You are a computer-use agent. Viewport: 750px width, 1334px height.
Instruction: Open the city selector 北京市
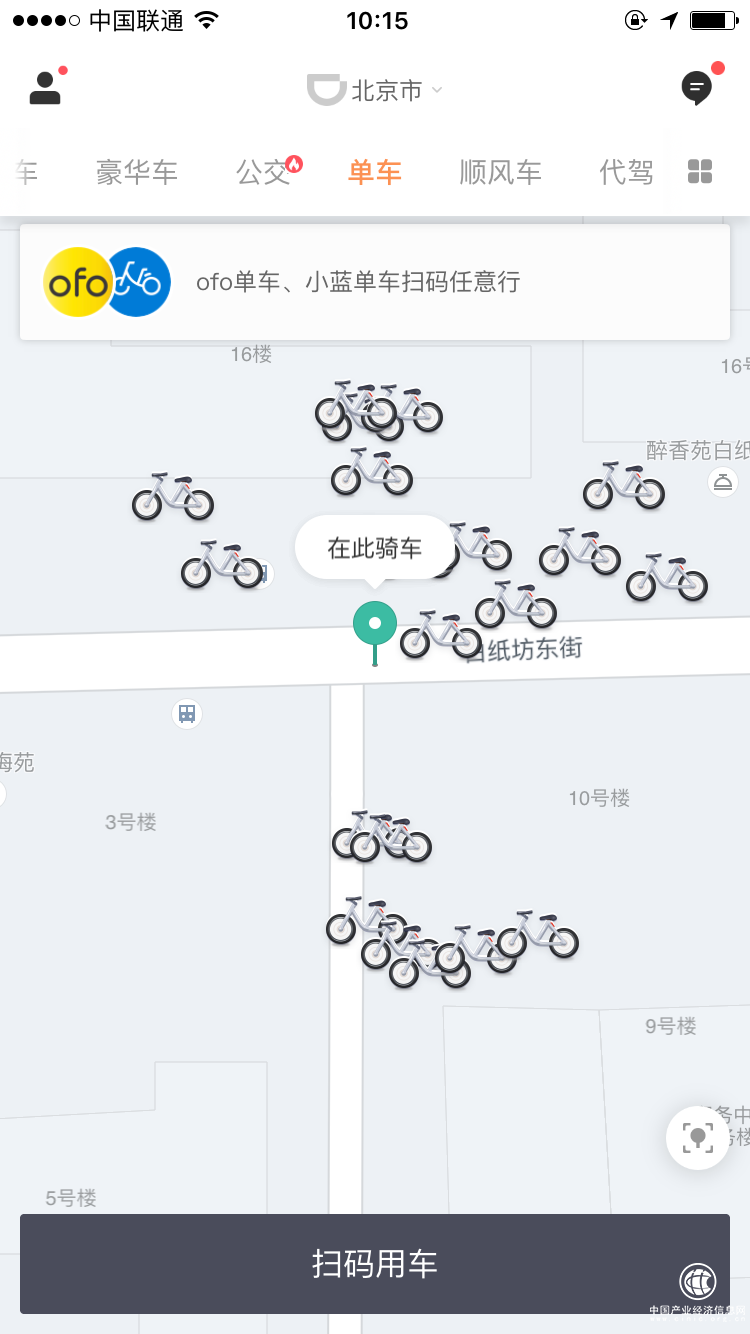[x=375, y=90]
